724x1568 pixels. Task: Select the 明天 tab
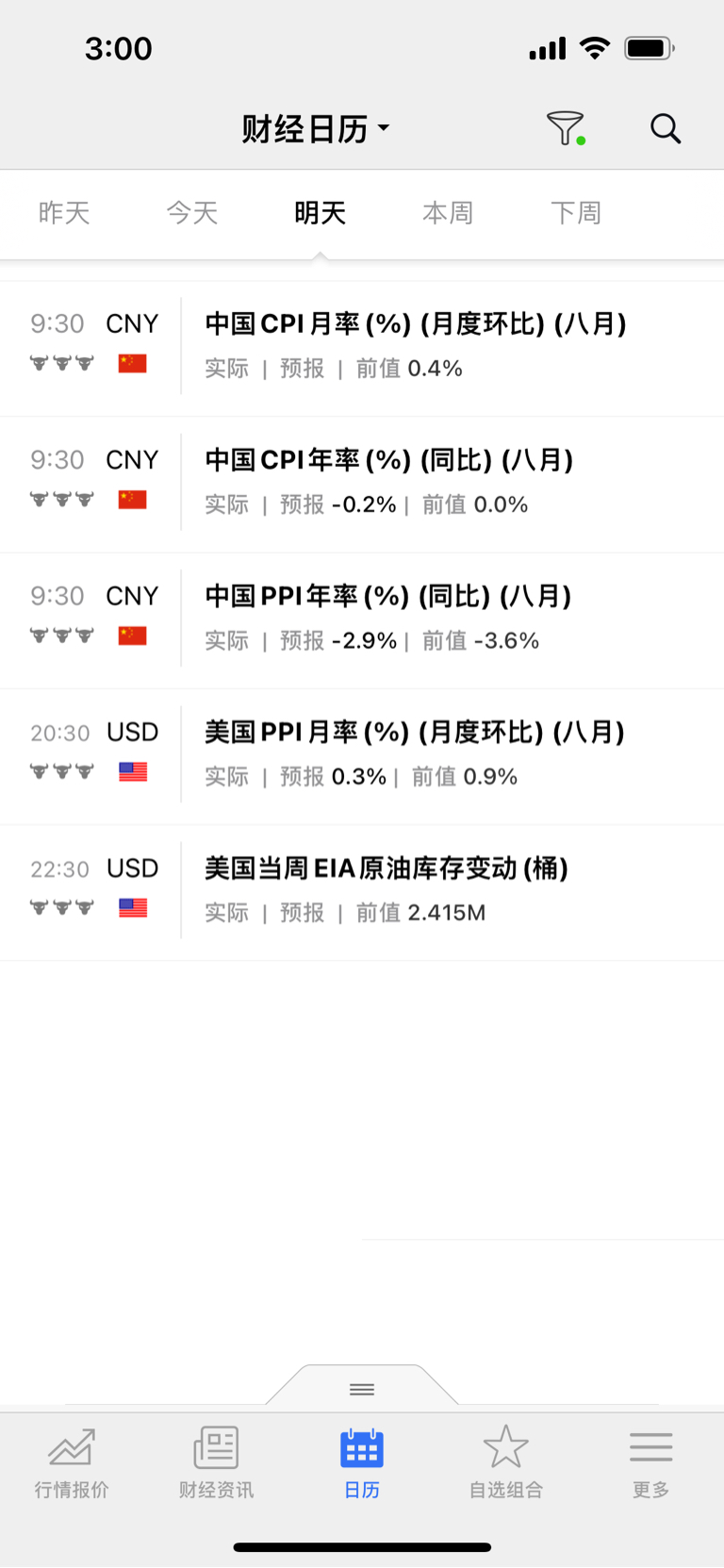tap(321, 213)
